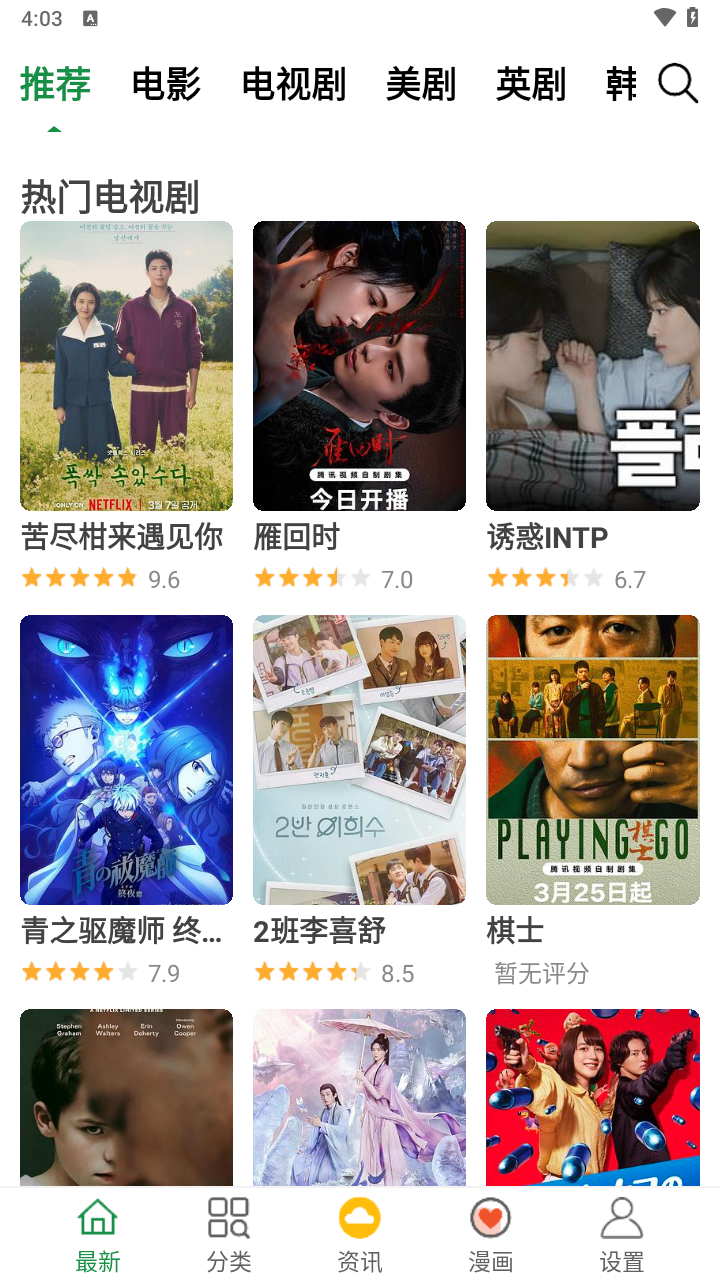Screen dimensions: 720x1280
Task: View the 2班李喜舒 series
Action: click(x=359, y=760)
